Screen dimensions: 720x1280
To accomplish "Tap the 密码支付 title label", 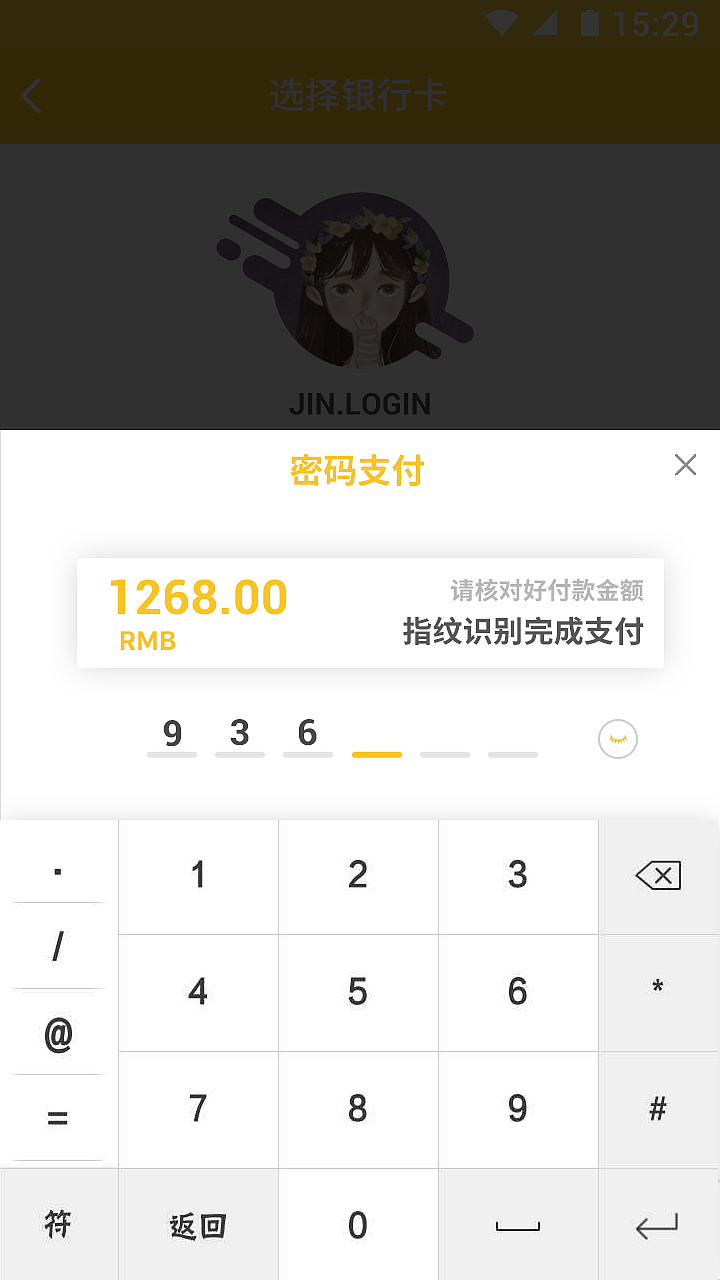I will tap(359, 471).
